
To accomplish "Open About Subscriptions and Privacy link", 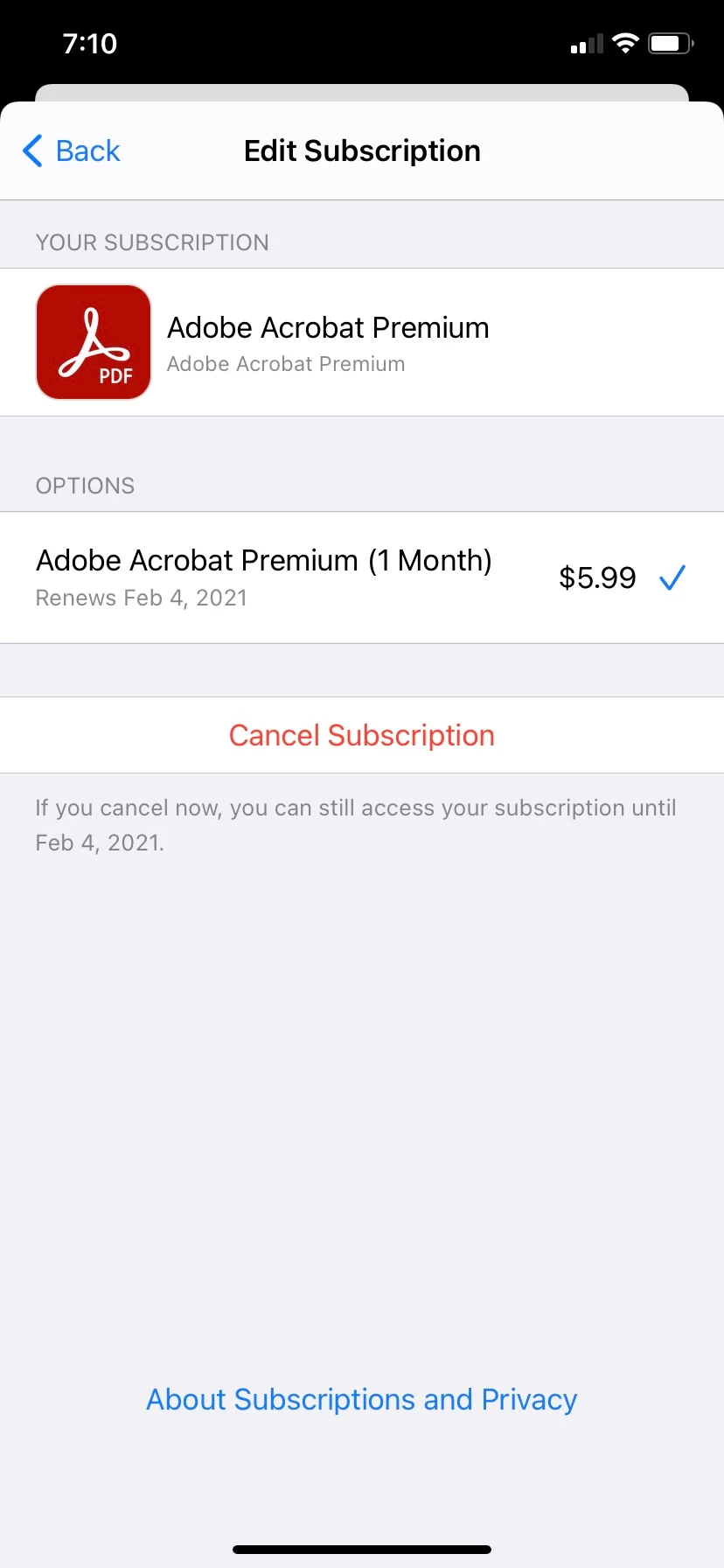I will pos(361,1399).
